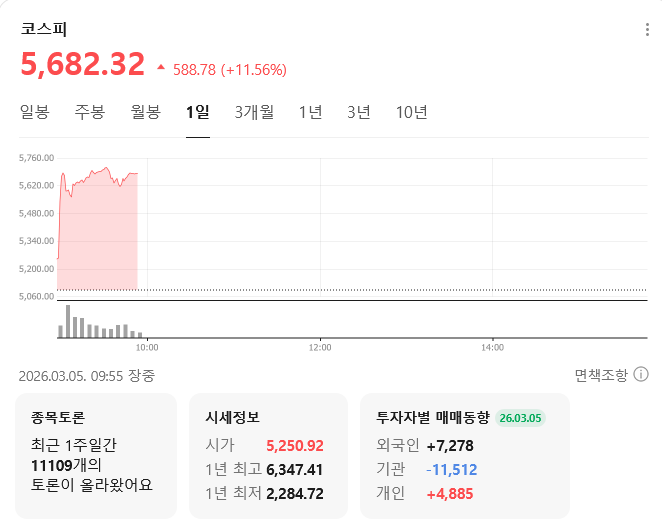
Task: Show the 10년 chart range
Action: click(x=411, y=112)
